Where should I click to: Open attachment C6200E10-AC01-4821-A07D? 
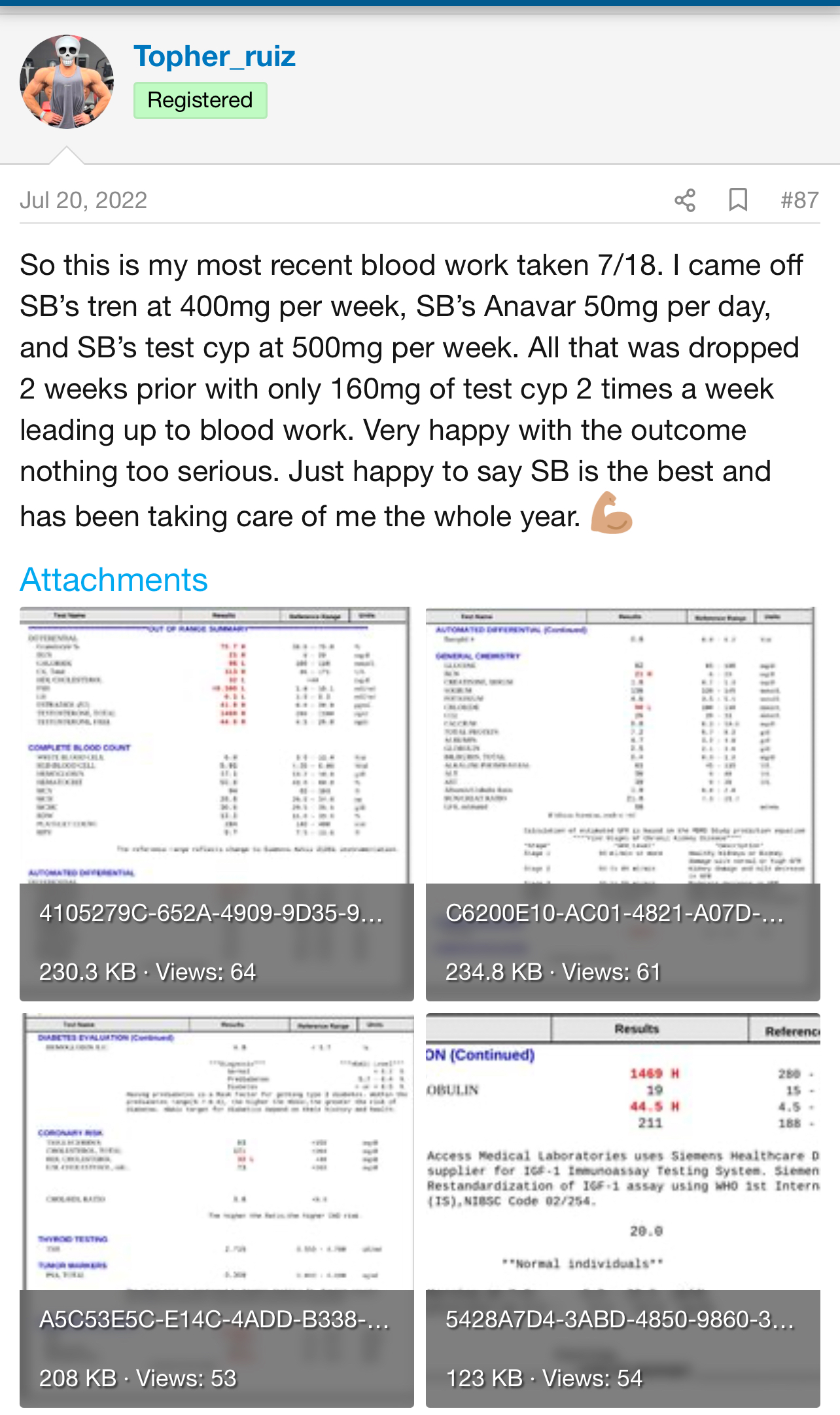pos(623,804)
